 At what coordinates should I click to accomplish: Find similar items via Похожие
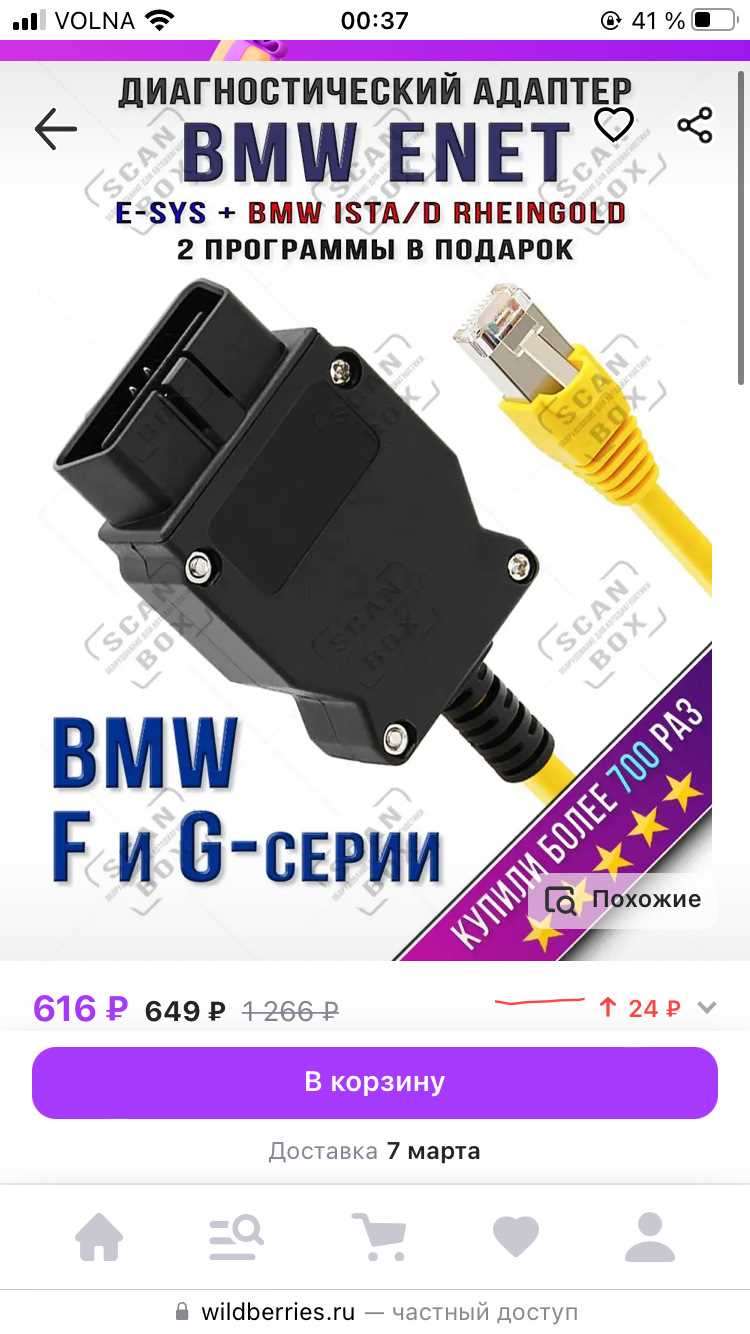[622, 899]
